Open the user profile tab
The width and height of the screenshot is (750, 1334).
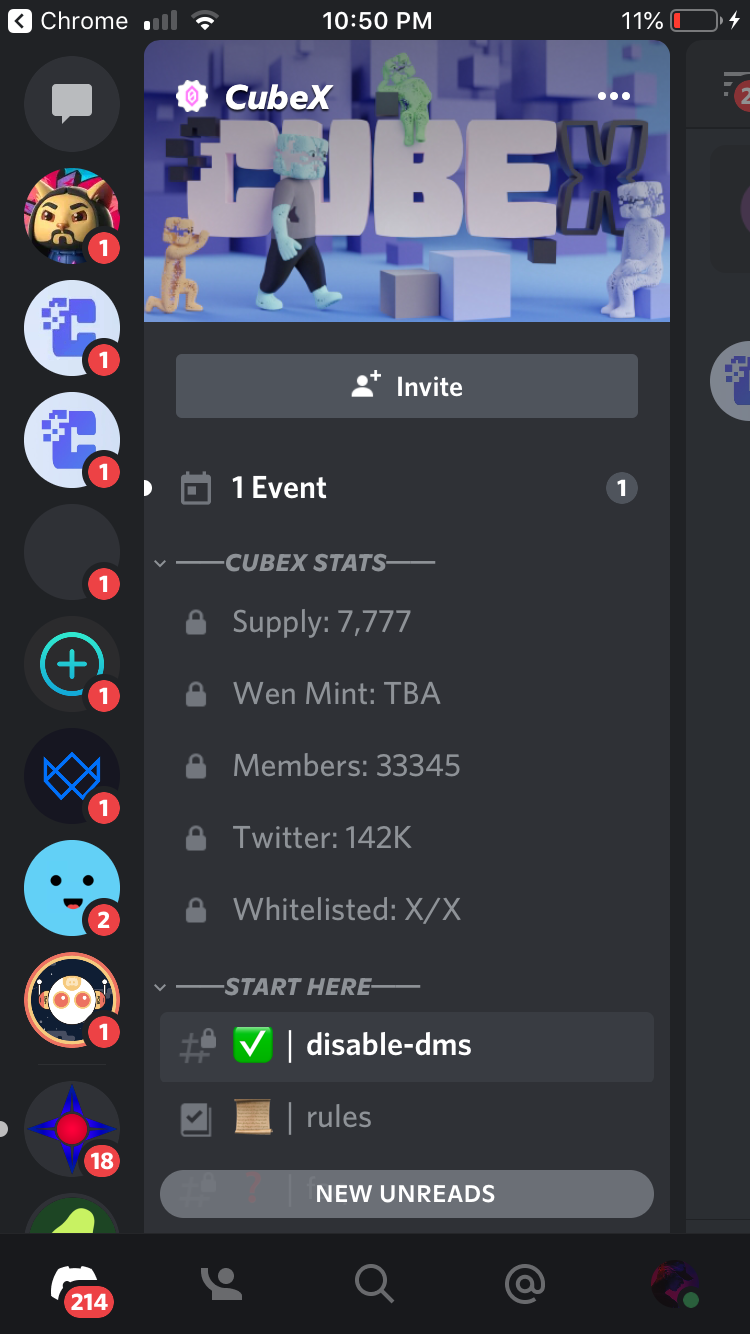coord(676,1283)
